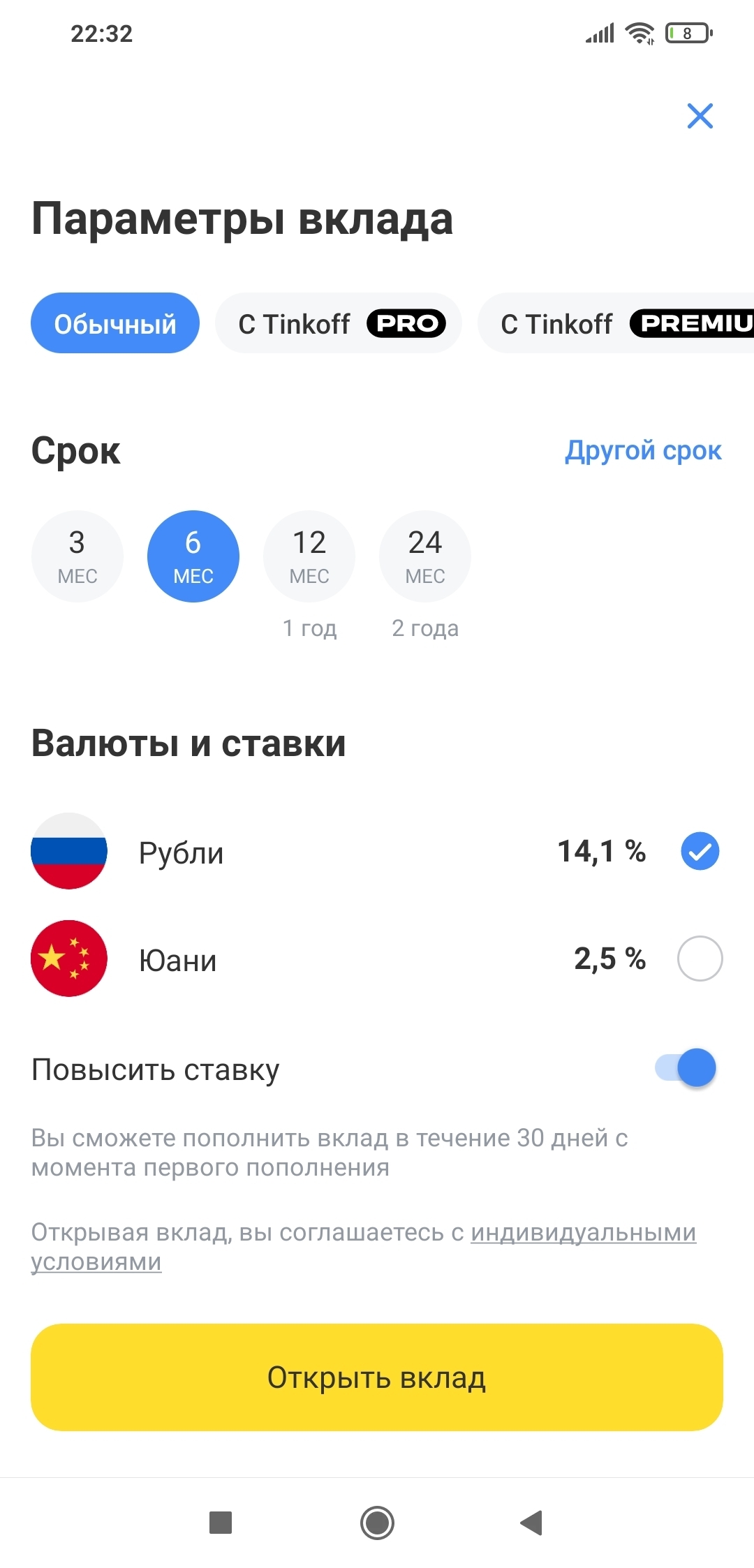Image resolution: width=754 pixels, height=1568 pixels.
Task: Close the deposit parameters screen
Action: pyautogui.click(x=700, y=116)
